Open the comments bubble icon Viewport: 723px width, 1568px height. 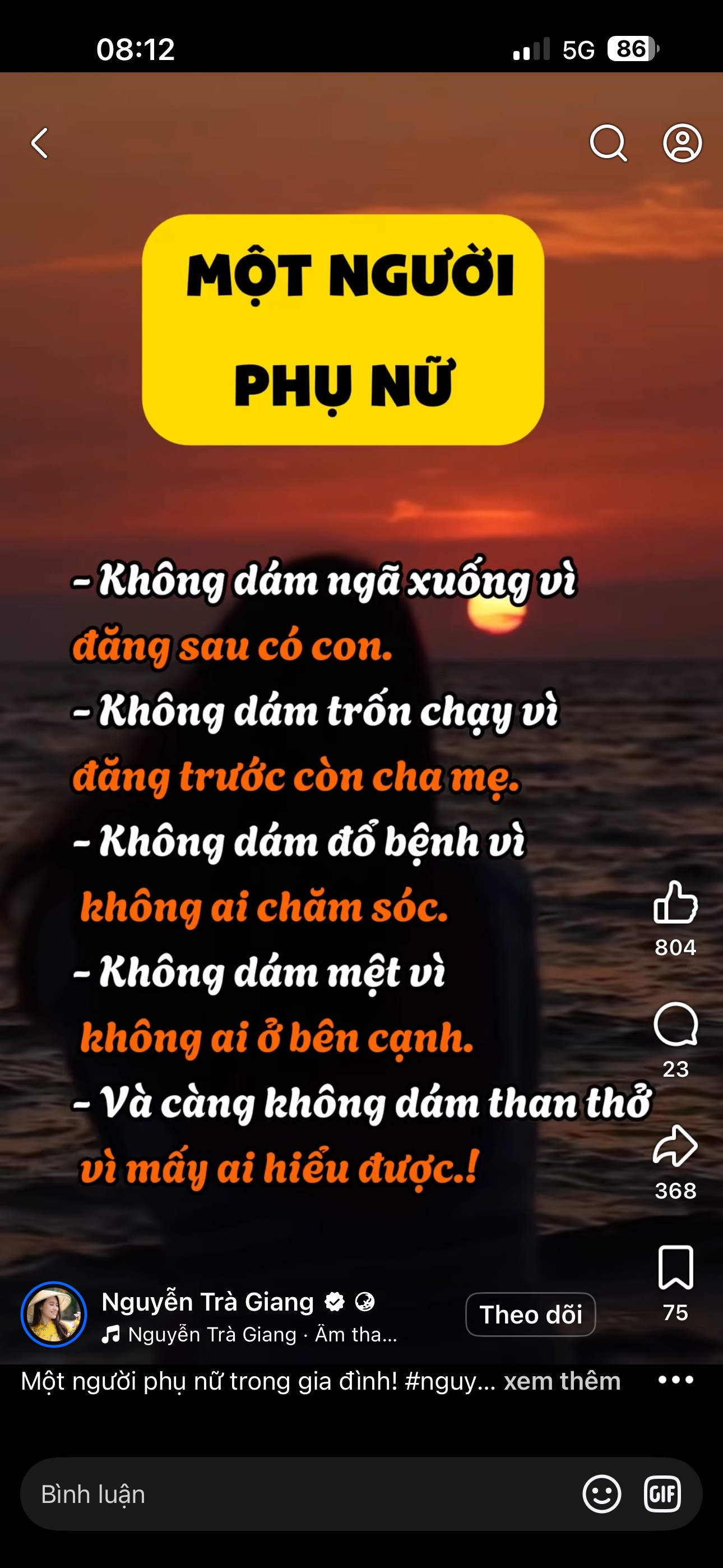click(675, 1025)
